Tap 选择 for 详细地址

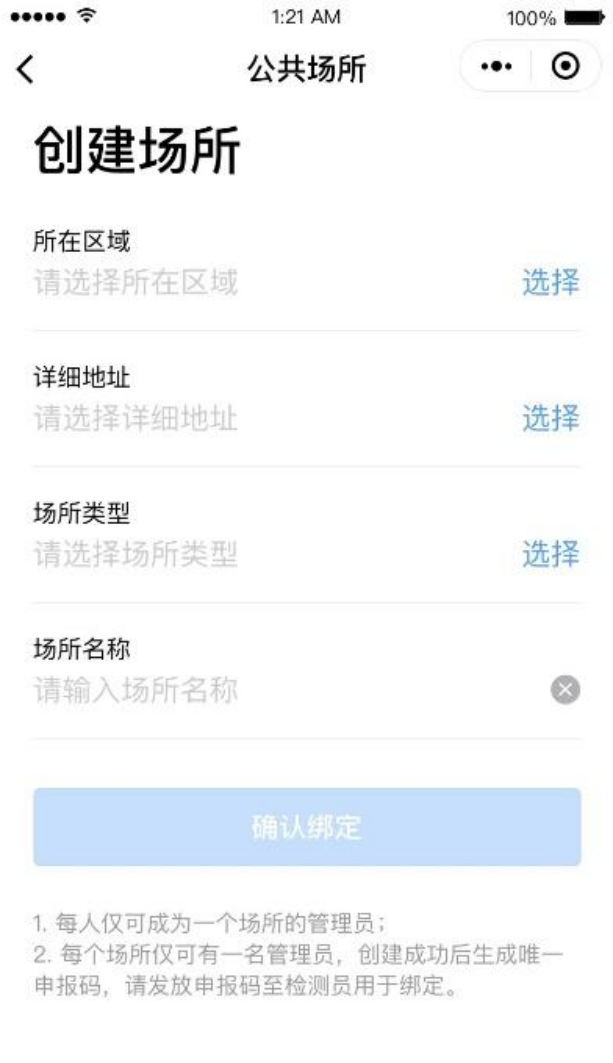click(x=550, y=418)
